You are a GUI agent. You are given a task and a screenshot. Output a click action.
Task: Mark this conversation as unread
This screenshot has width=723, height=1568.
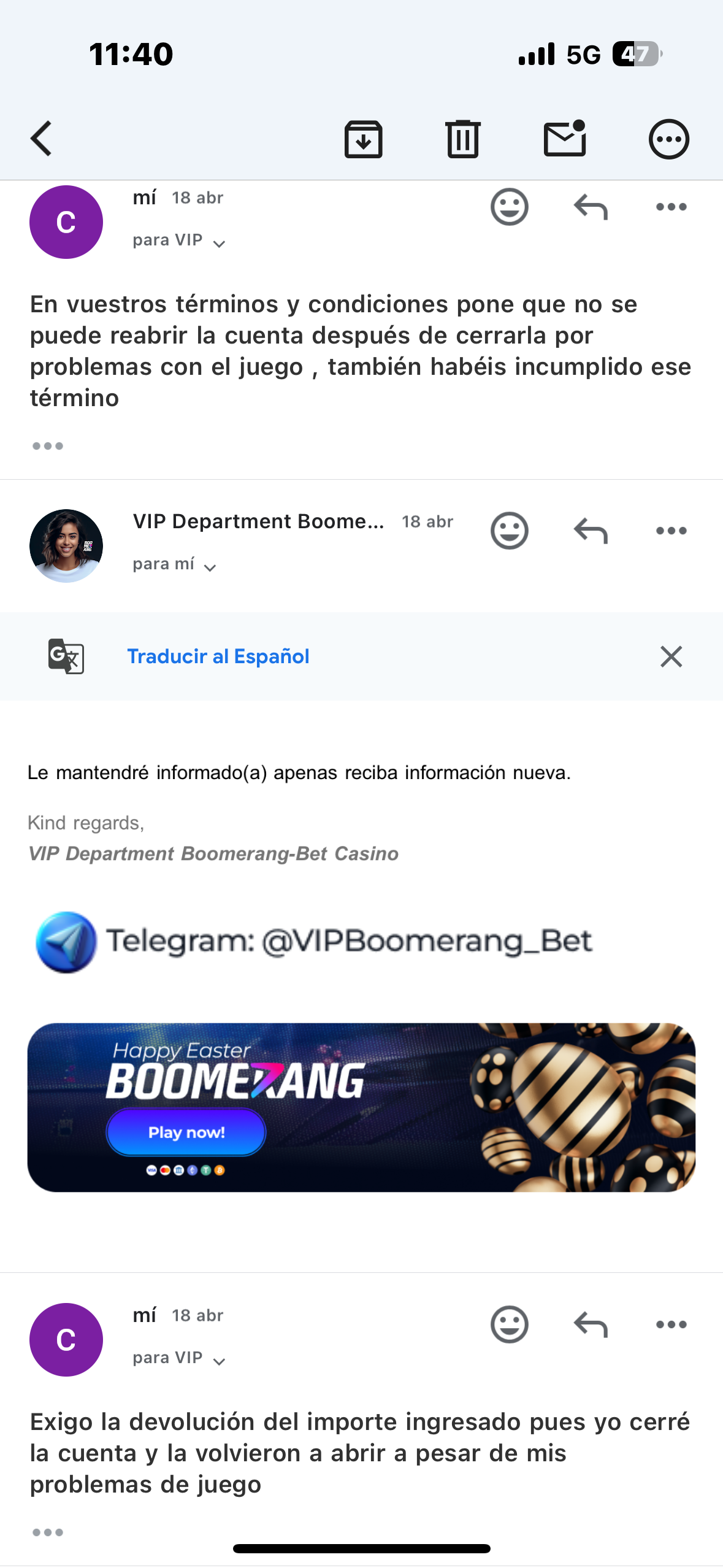point(565,139)
